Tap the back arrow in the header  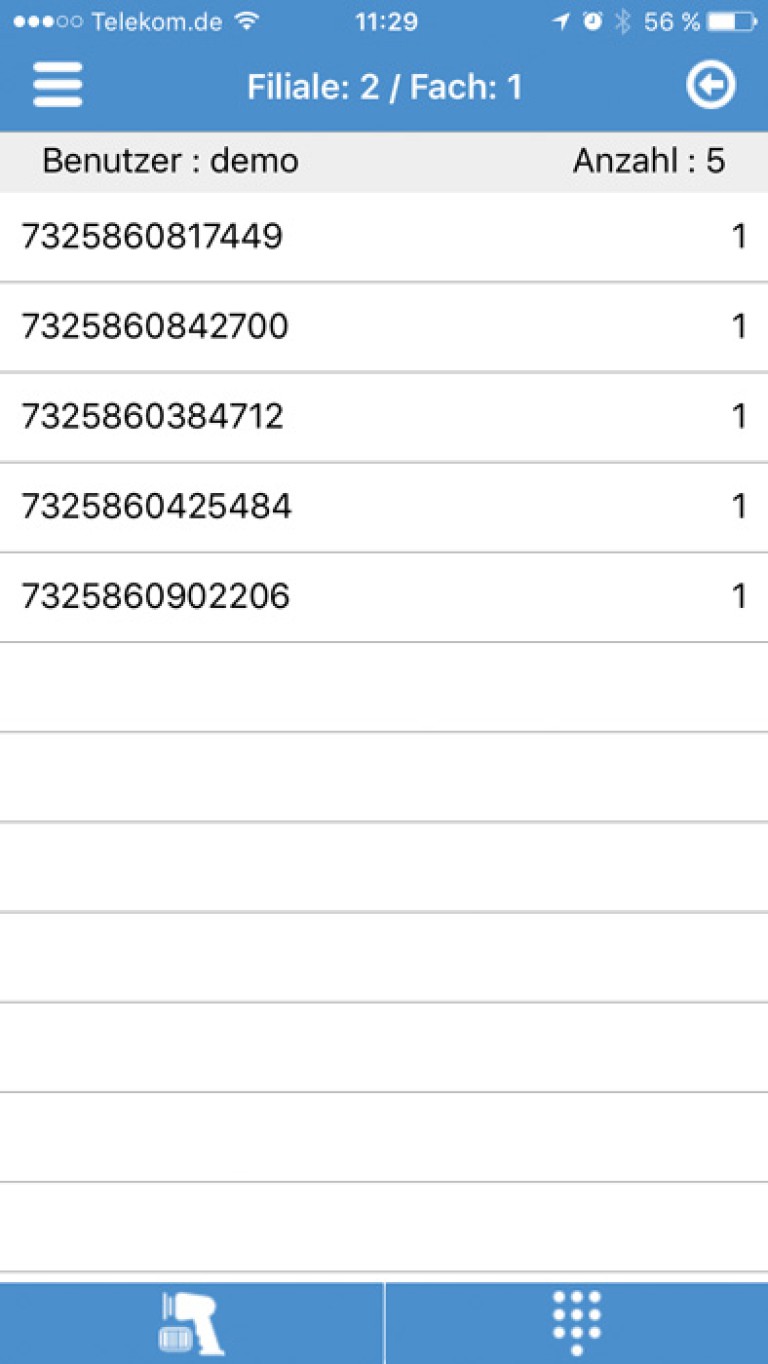click(710, 86)
